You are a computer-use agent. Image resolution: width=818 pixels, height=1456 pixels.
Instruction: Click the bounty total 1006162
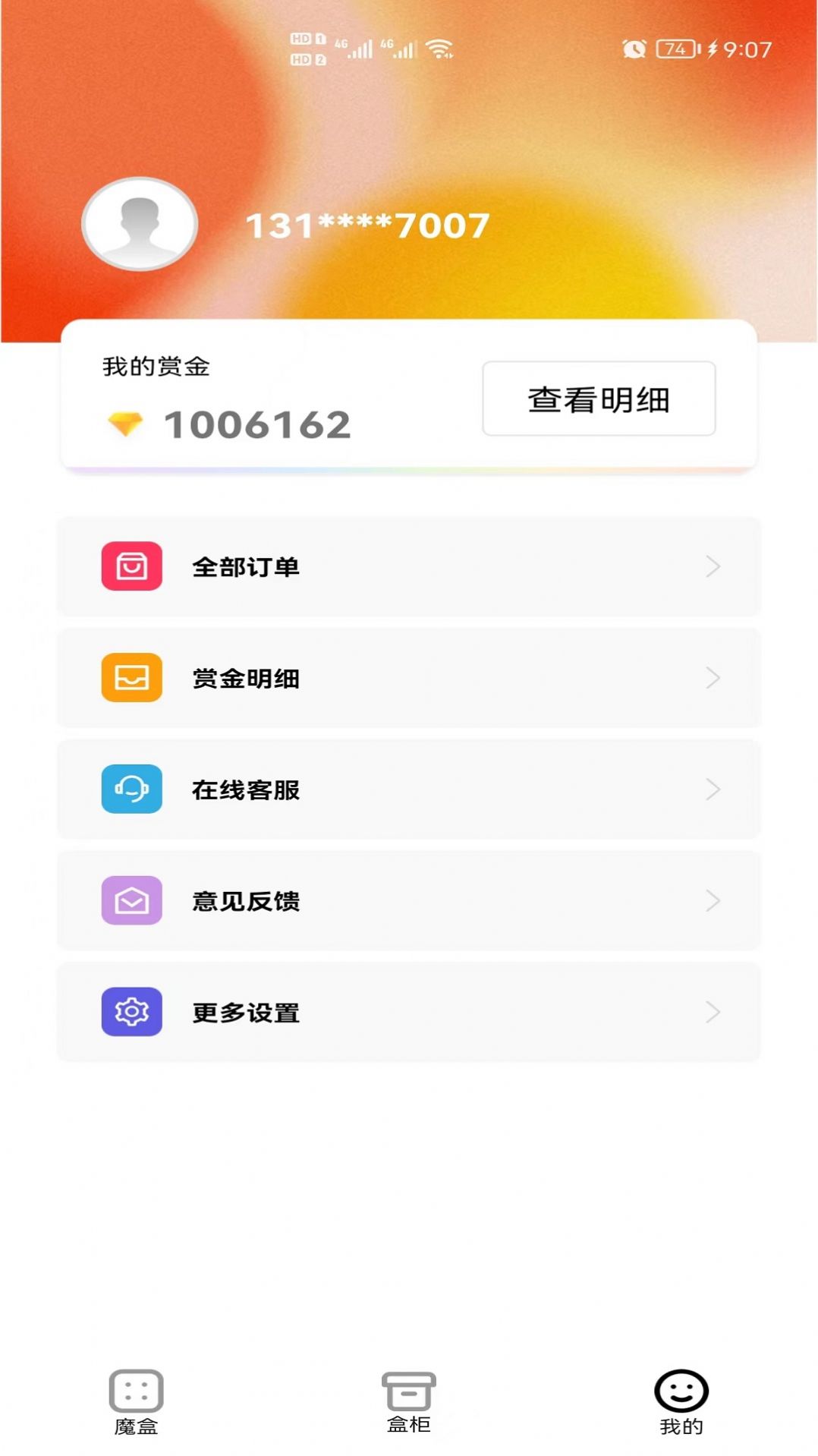click(x=258, y=423)
